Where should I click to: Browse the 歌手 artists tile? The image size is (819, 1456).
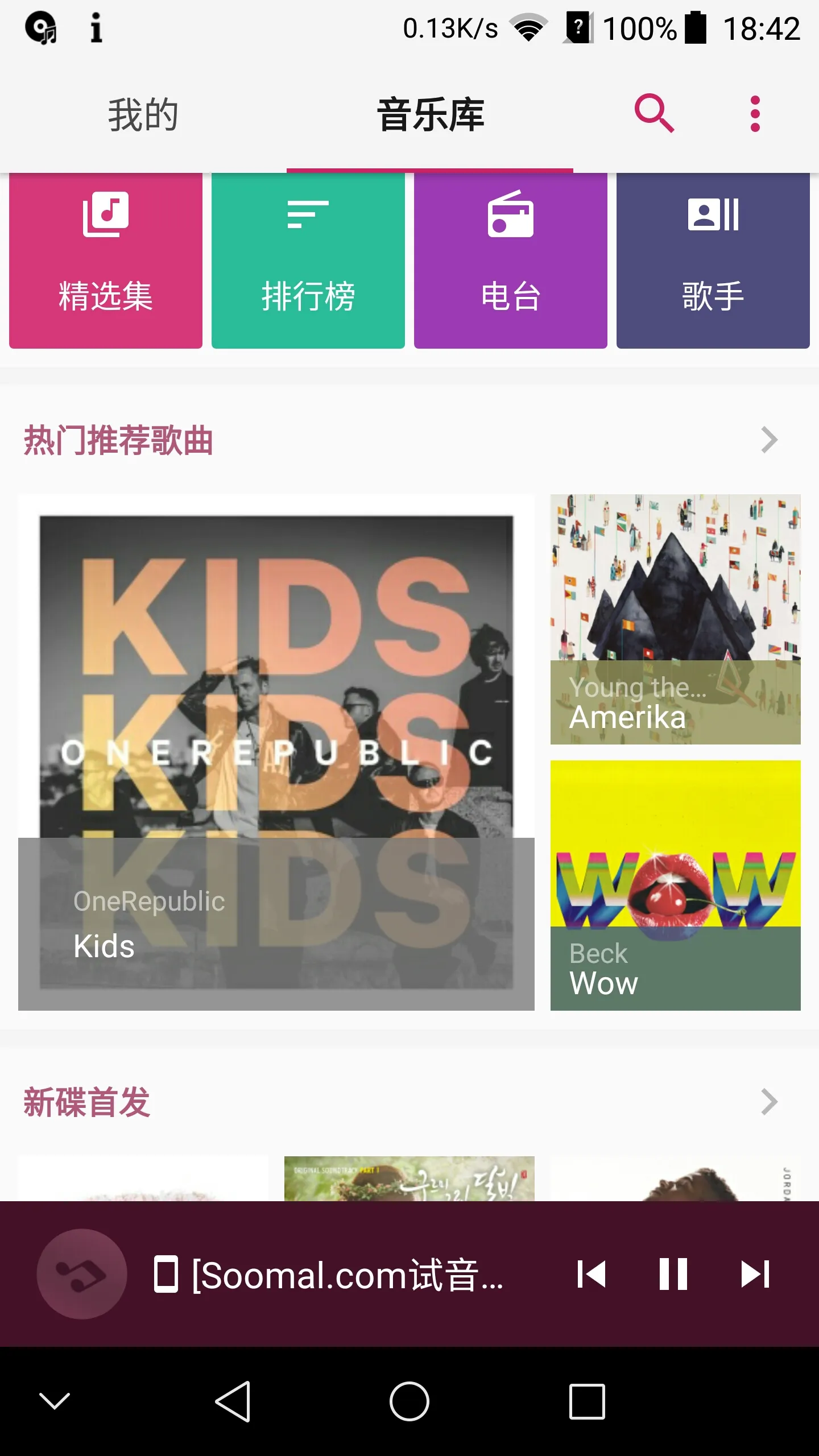point(713,260)
